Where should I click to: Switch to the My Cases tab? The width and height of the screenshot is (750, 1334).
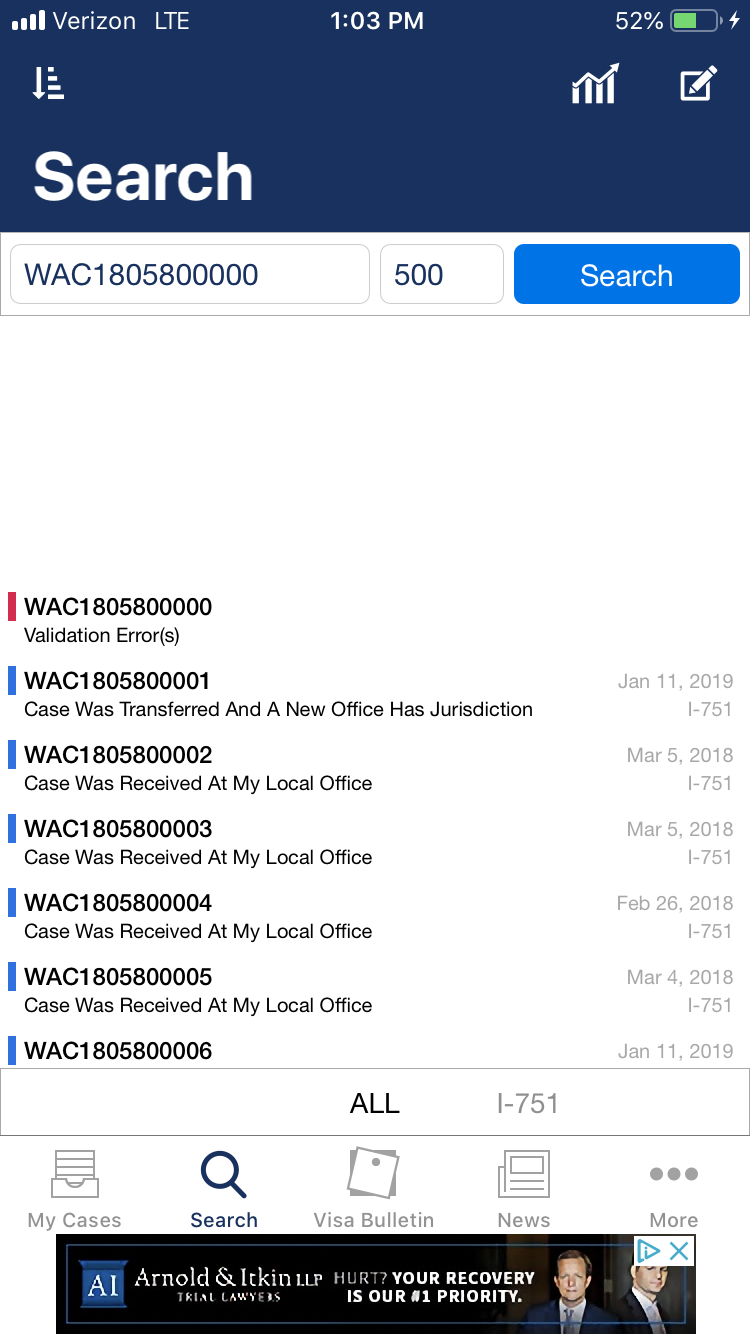click(75, 1188)
